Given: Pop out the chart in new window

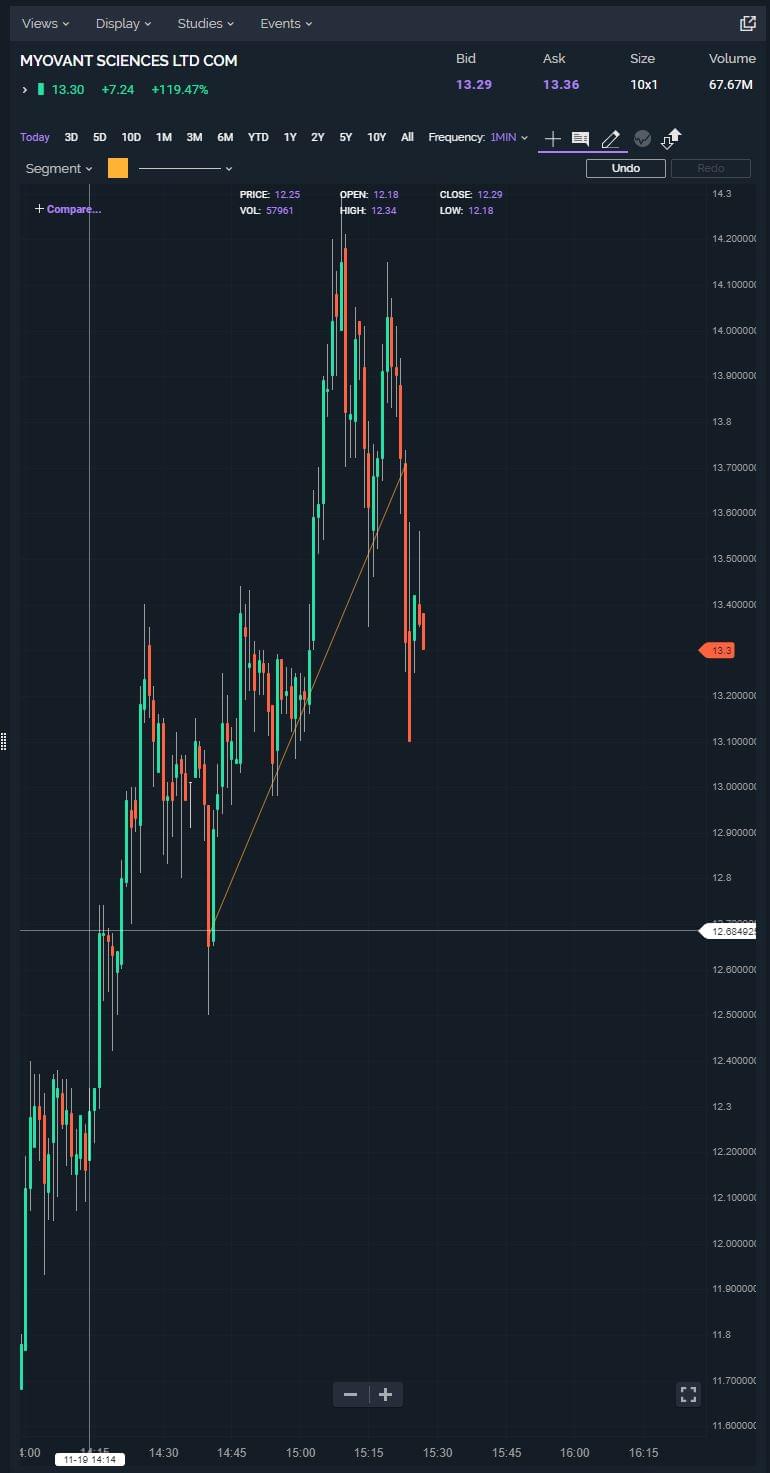Looking at the screenshot, I should [x=747, y=23].
